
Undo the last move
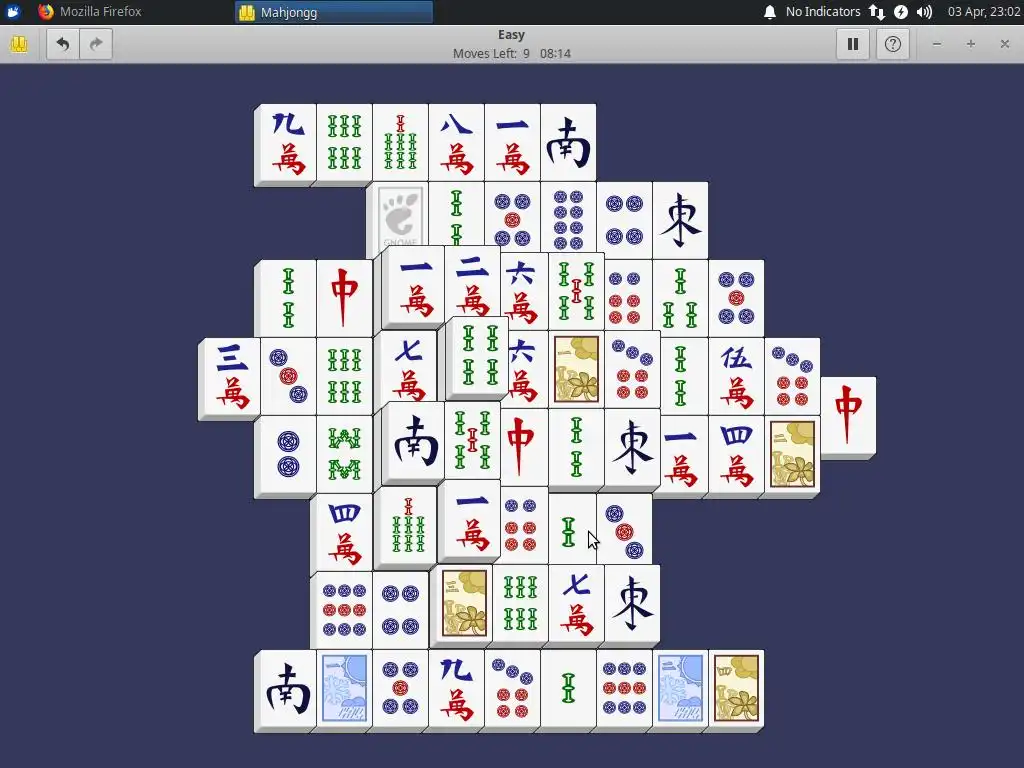[x=62, y=44]
